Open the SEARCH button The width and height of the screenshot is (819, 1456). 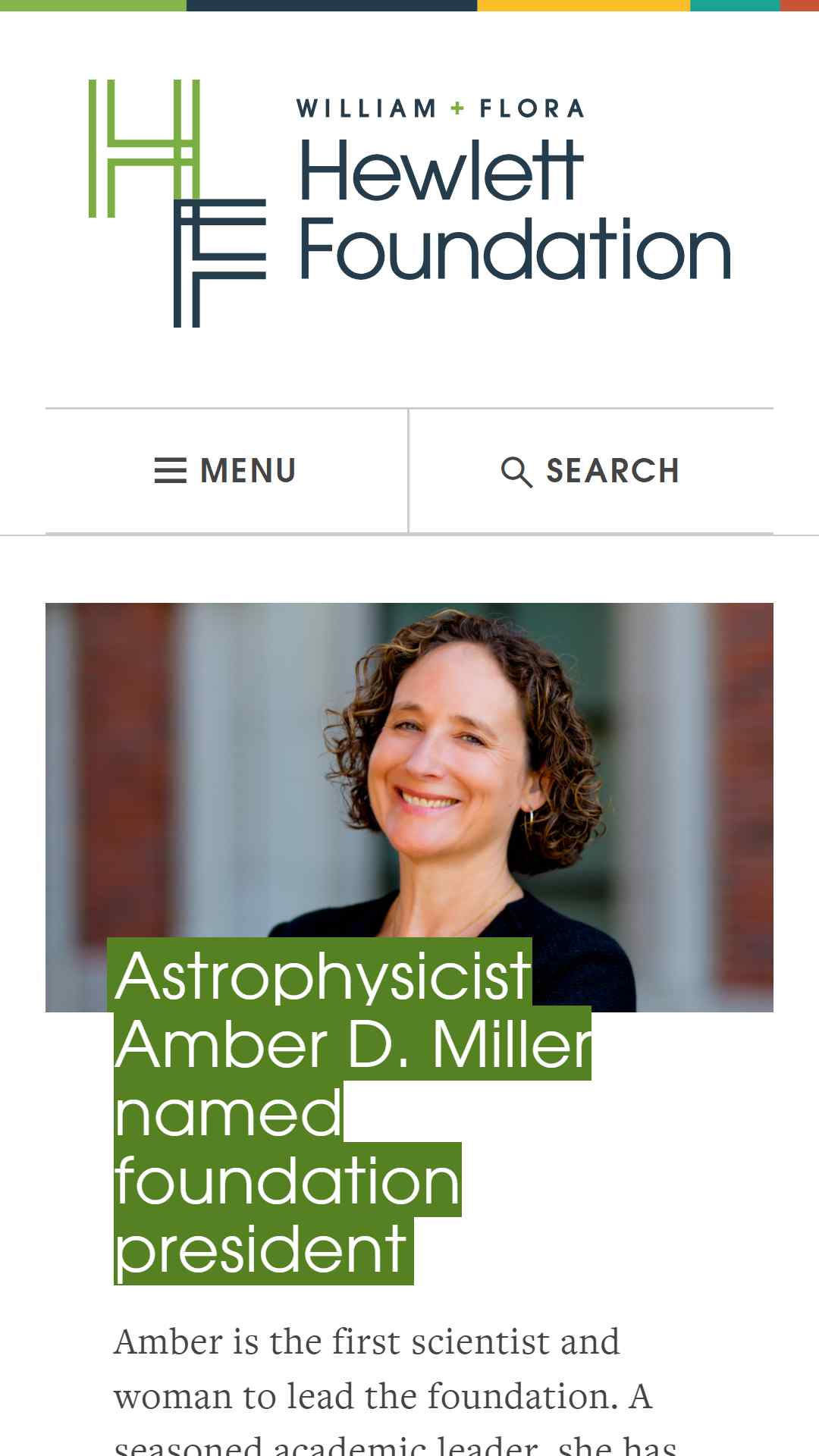click(591, 471)
